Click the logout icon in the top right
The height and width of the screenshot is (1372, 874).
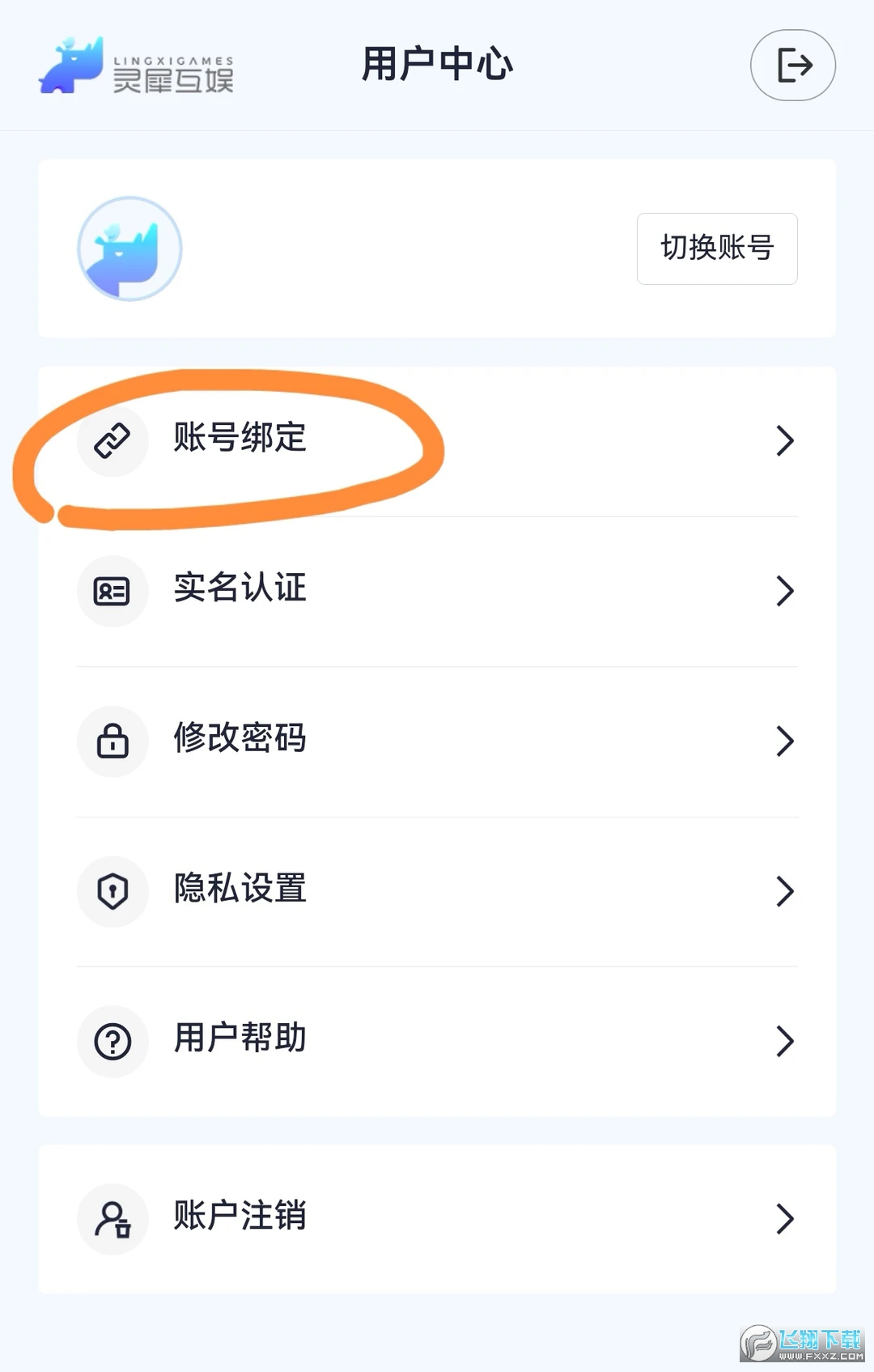[x=792, y=66]
